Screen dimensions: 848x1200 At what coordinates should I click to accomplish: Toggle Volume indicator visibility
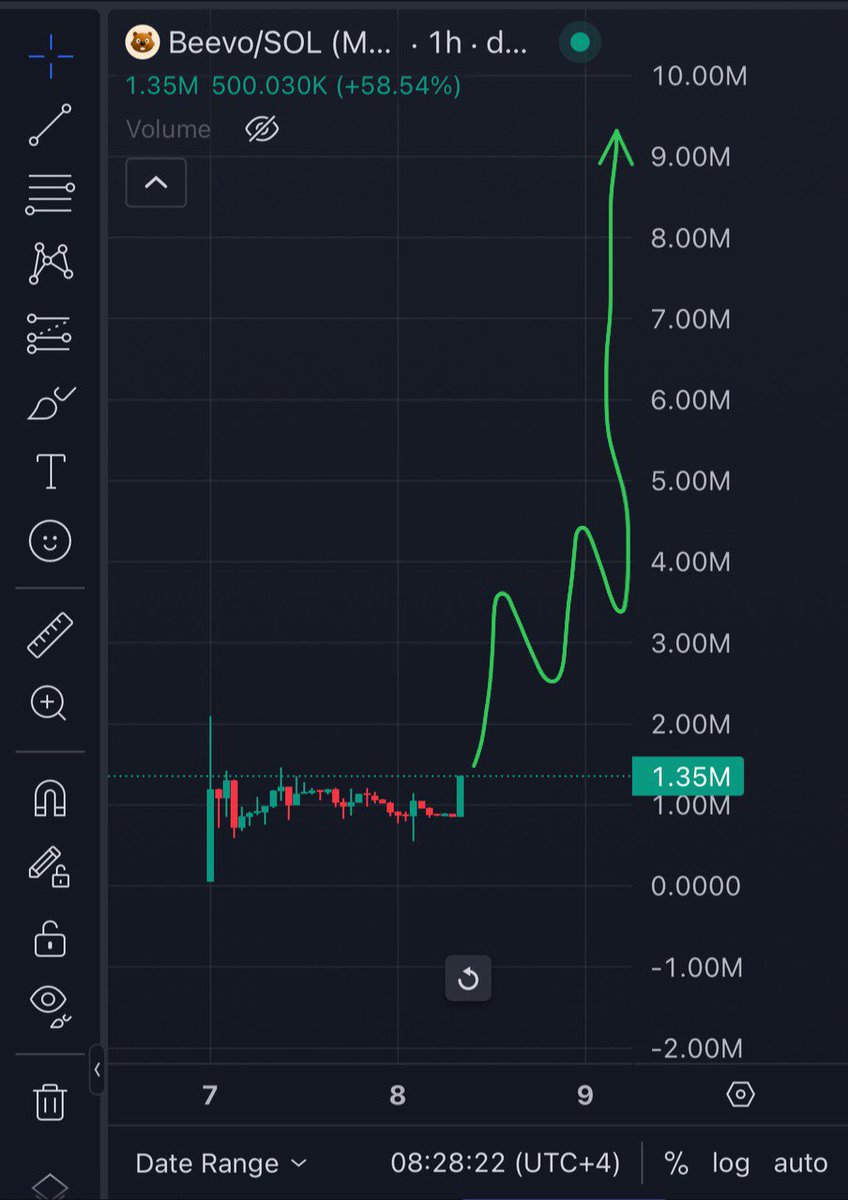[262, 129]
